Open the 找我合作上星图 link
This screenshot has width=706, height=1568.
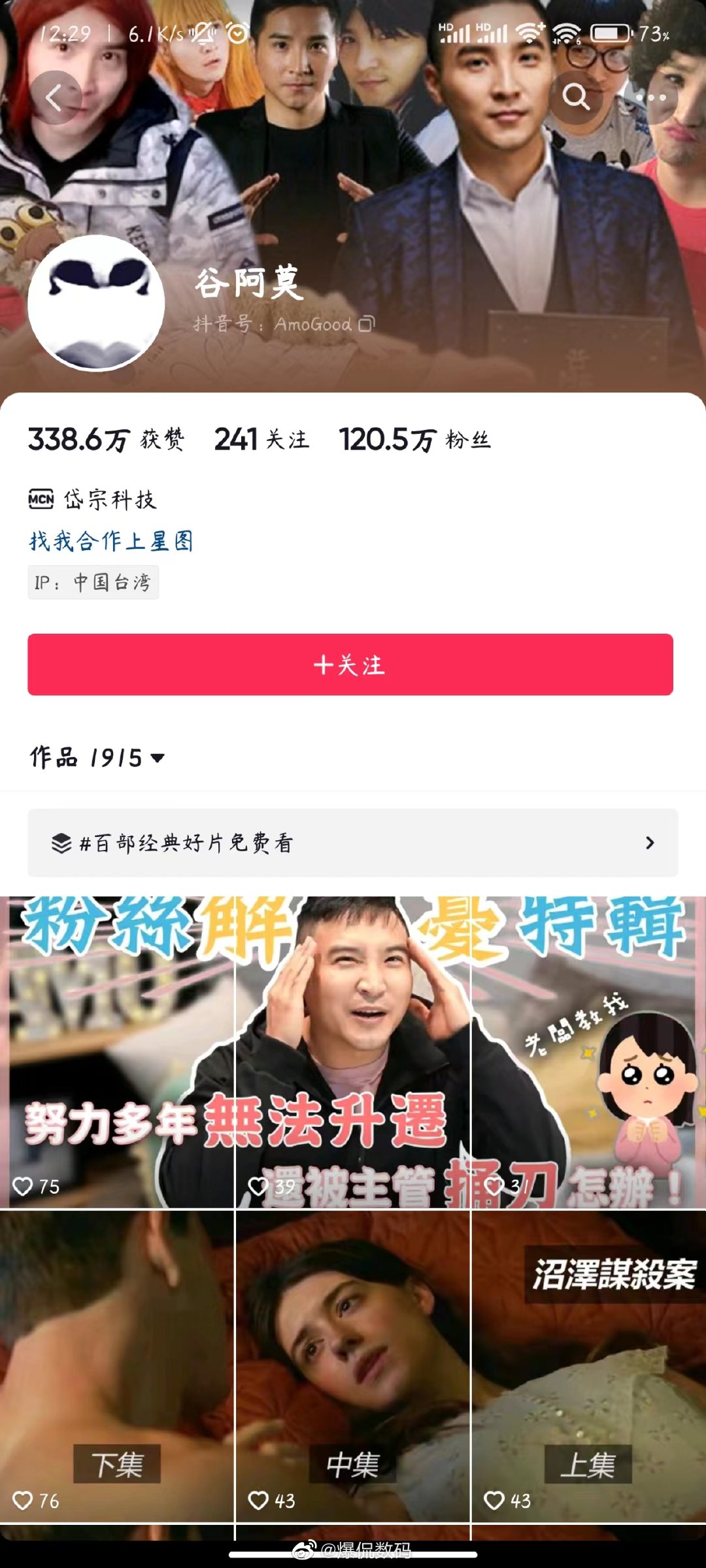click(x=111, y=541)
